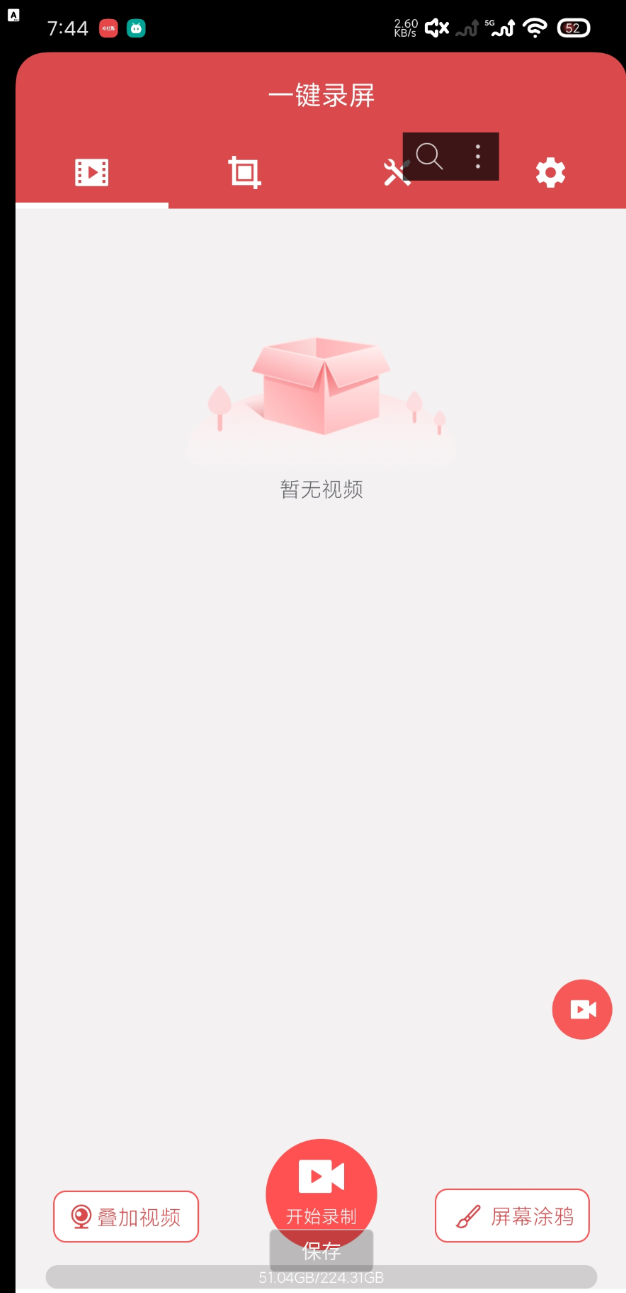
Task: Open the crop tab
Action: point(244,173)
